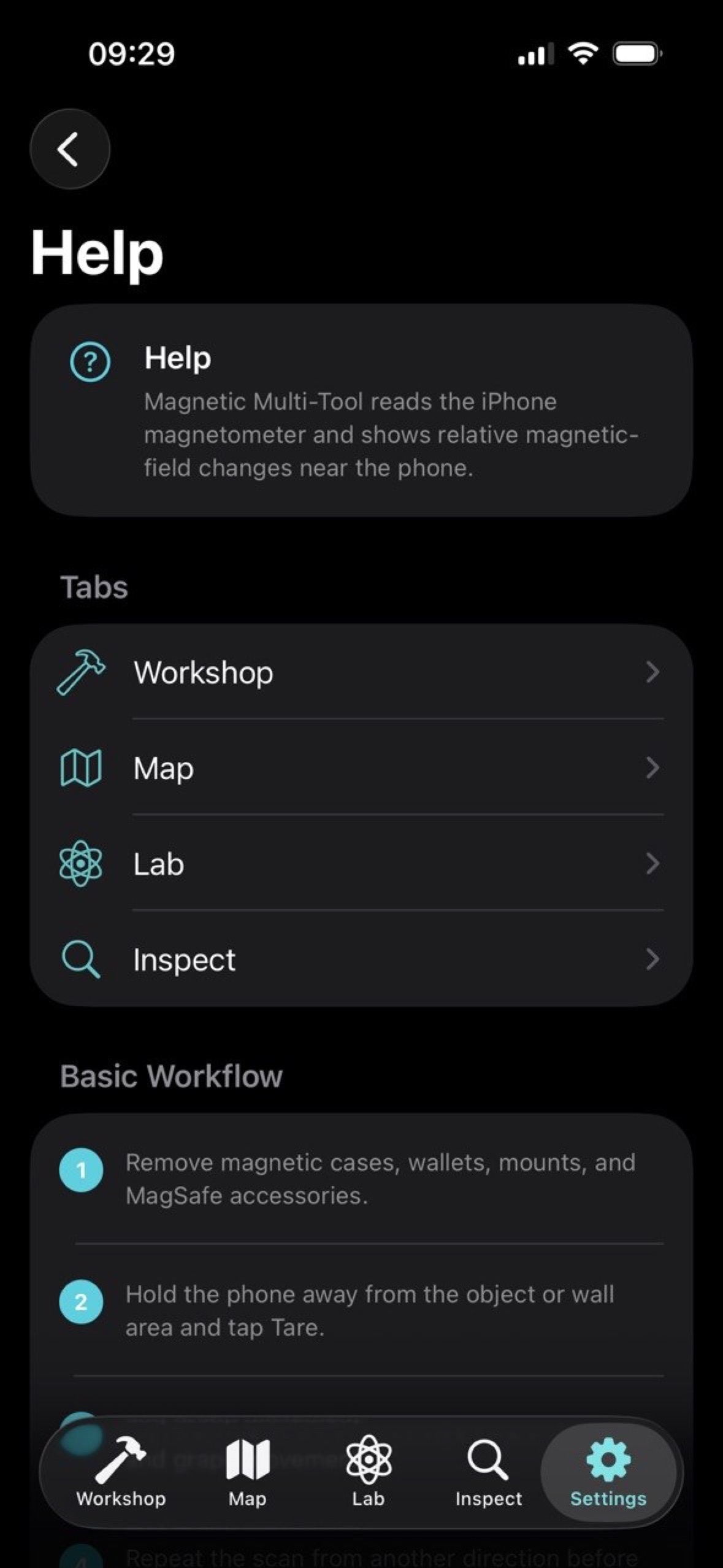Open the Workshop help row
This screenshot has width=723, height=1568.
[x=361, y=672]
